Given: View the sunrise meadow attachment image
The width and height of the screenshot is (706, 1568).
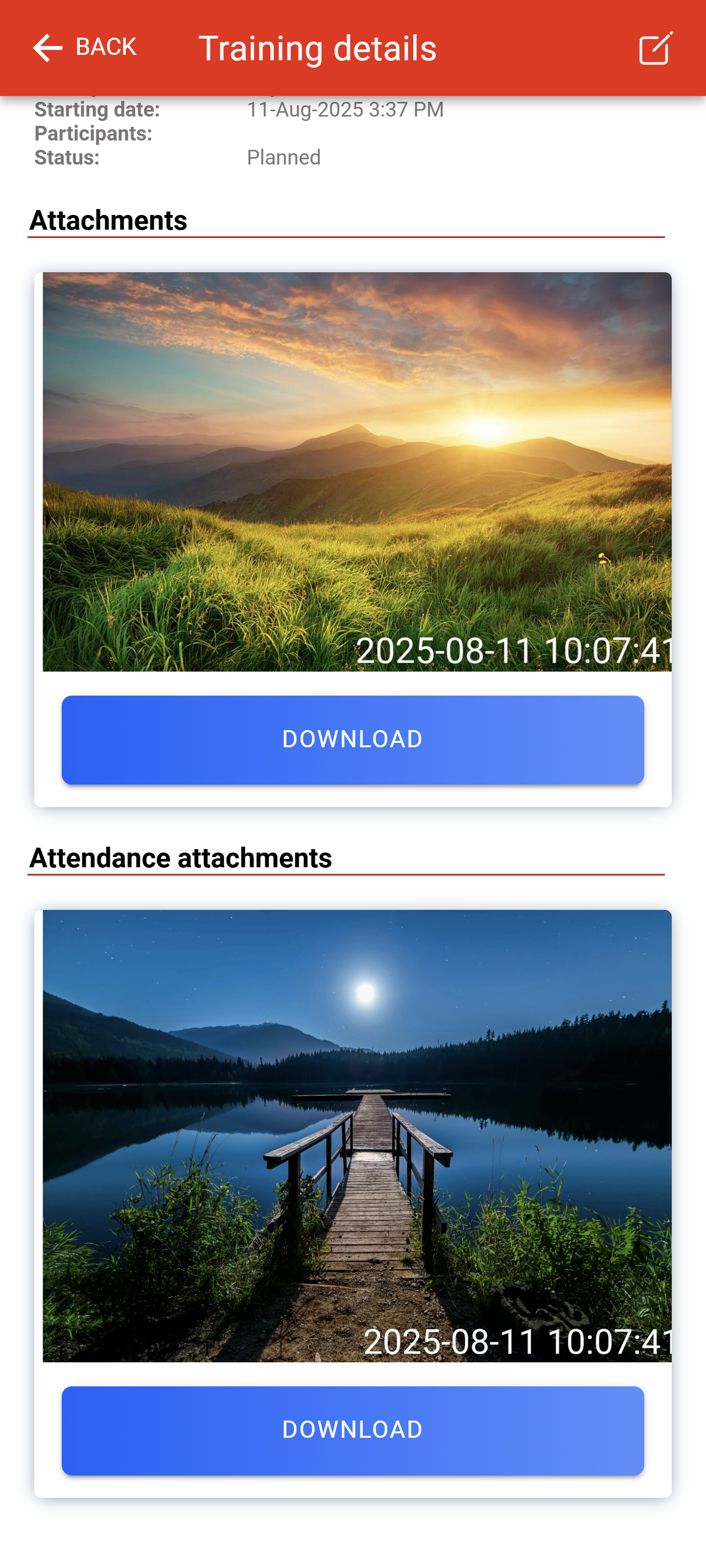Looking at the screenshot, I should click(356, 472).
